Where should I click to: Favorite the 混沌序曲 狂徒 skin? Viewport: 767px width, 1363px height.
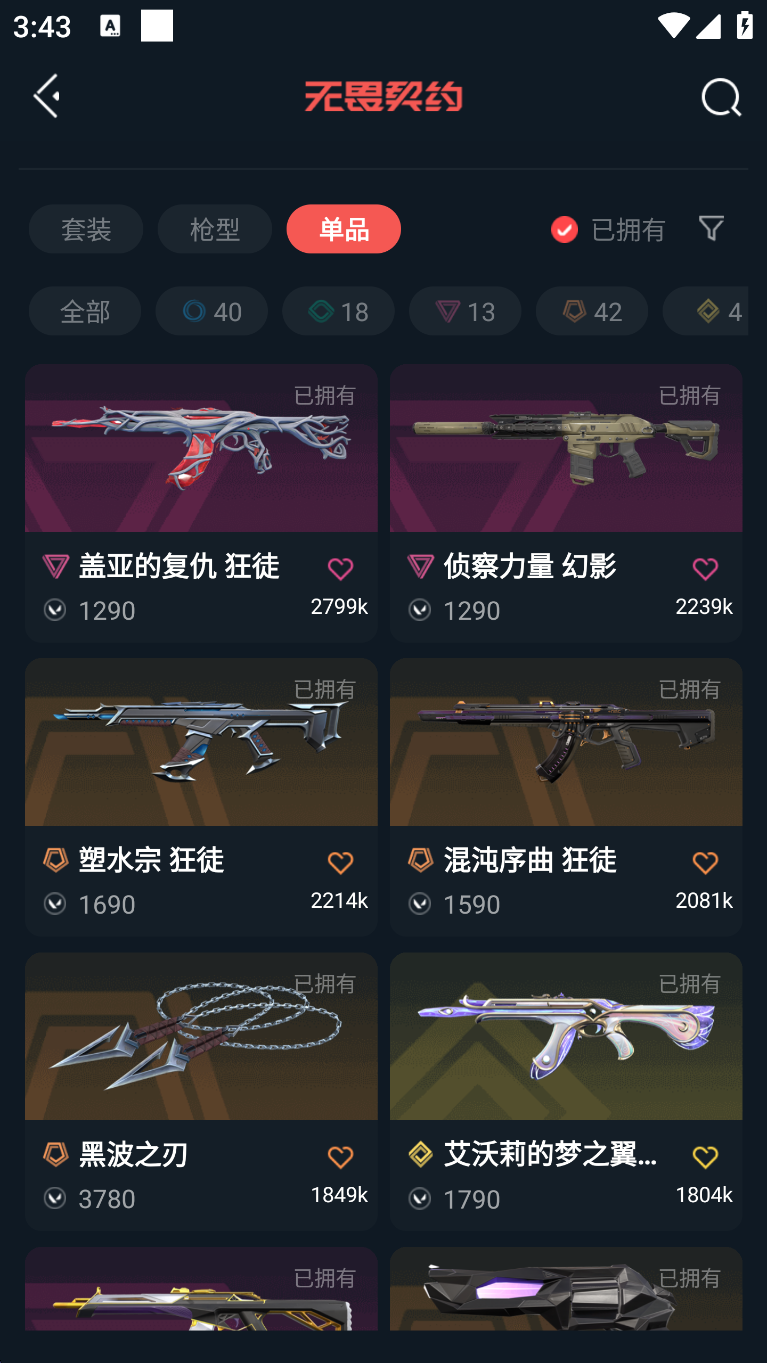[x=705, y=863]
